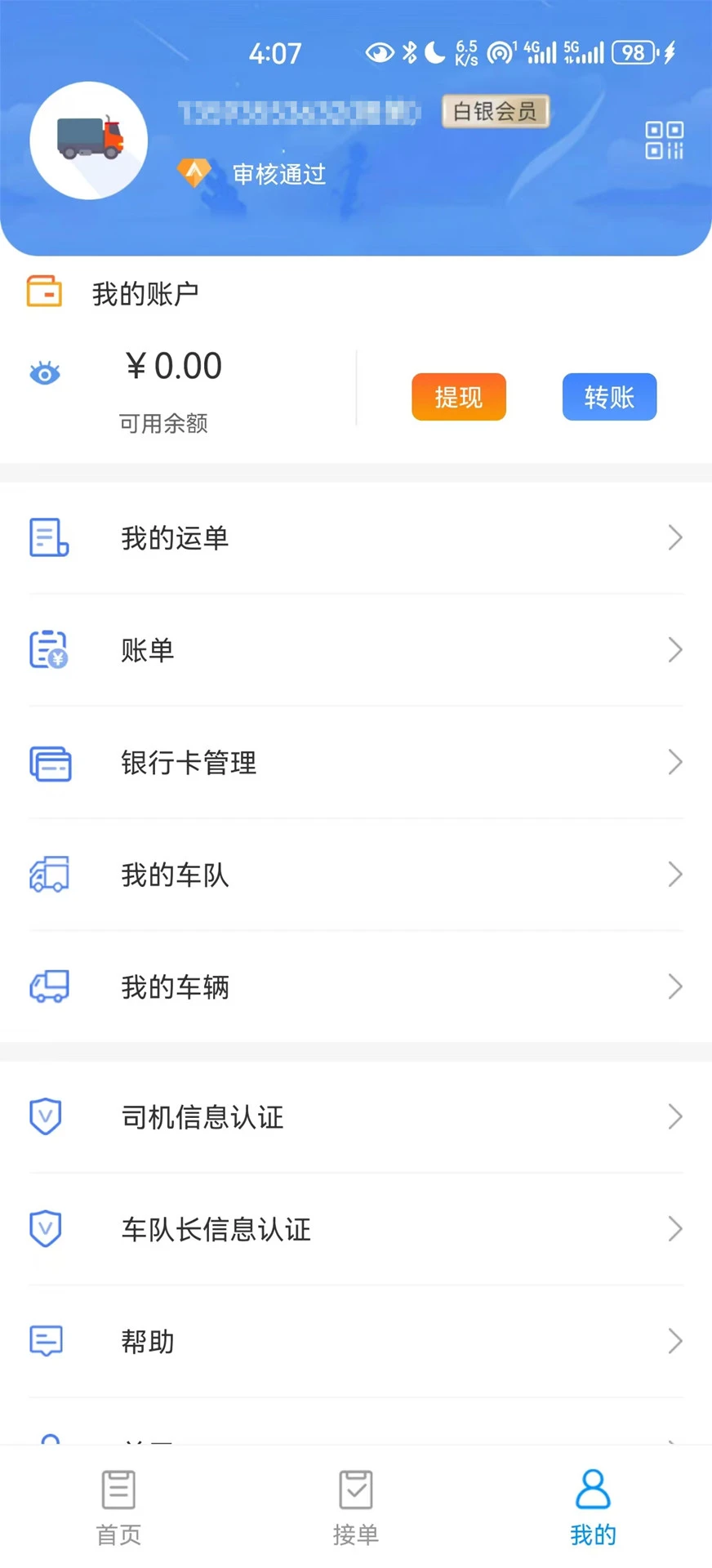The height and width of the screenshot is (1568, 712).
Task: Click the 银行卡管理 bank card icon
Action: pos(50,763)
